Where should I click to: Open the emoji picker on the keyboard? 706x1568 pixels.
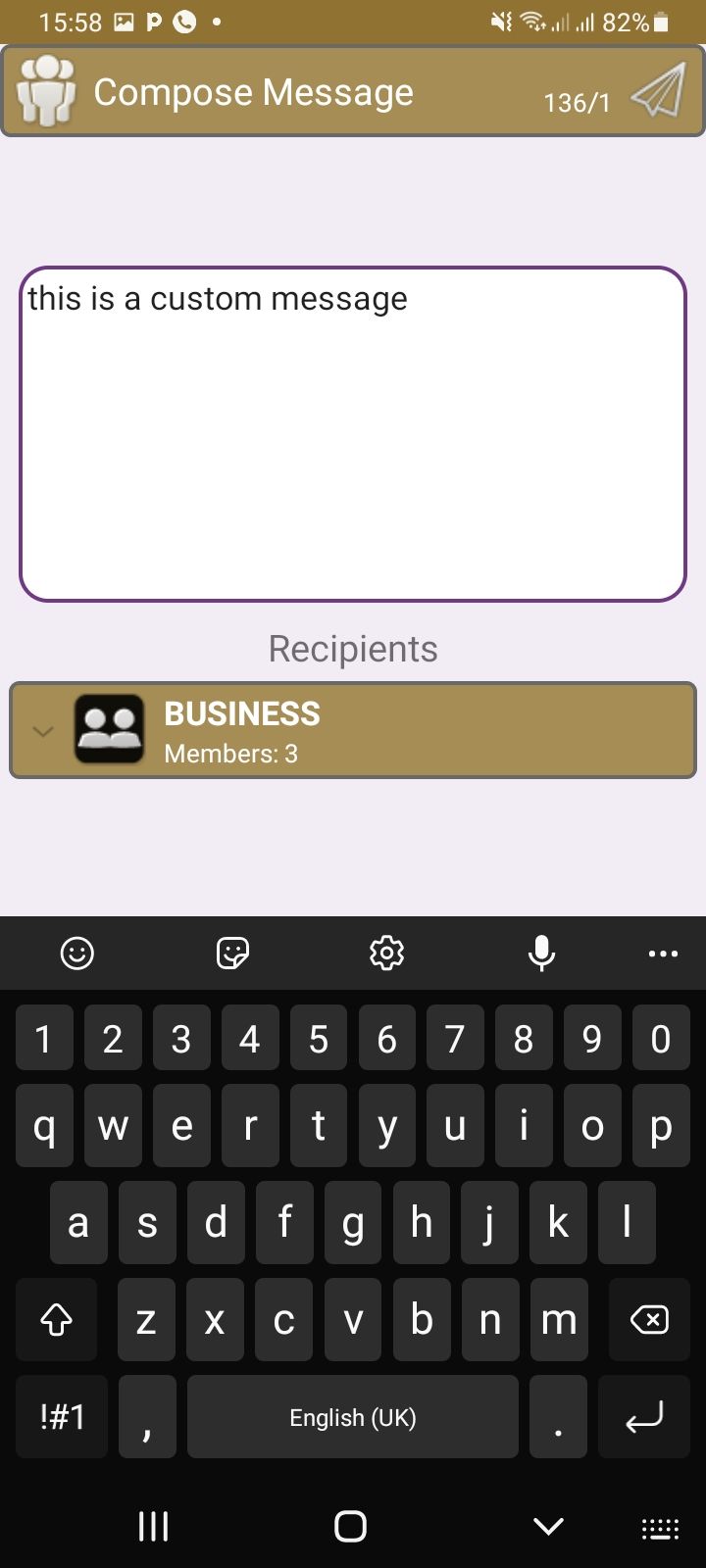77,953
